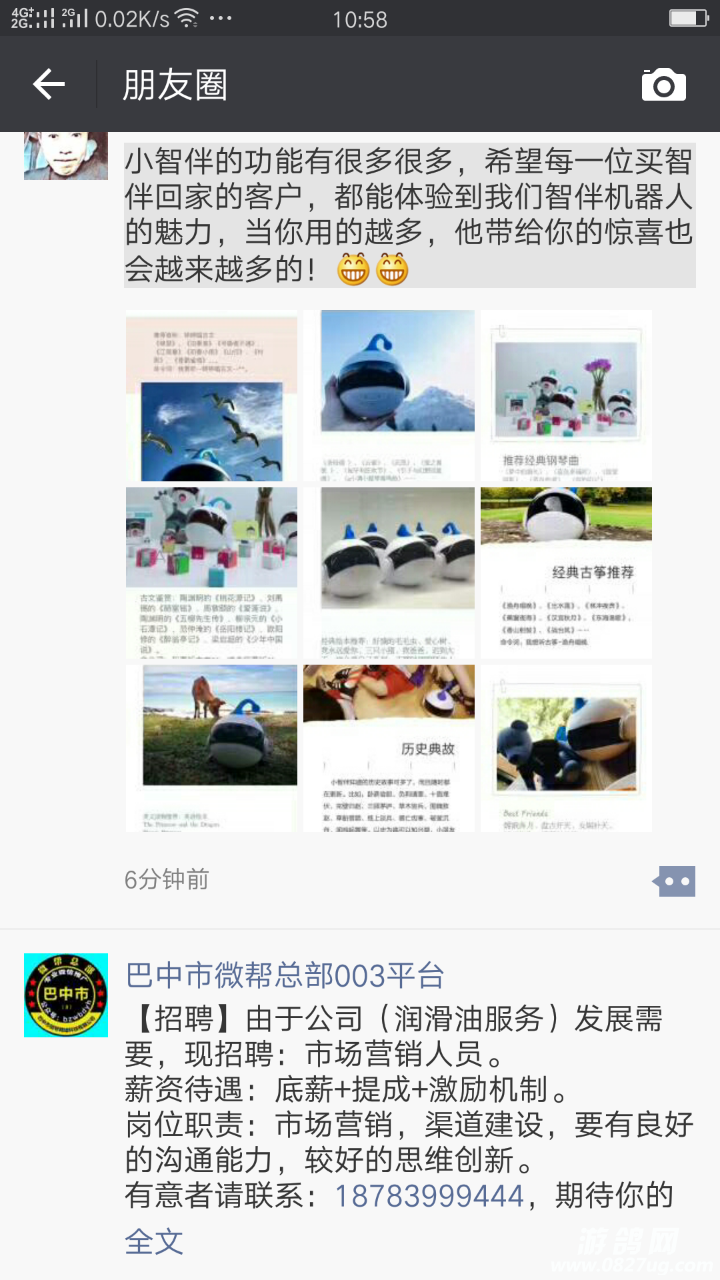
Task: View the photo of four robots in a row
Action: pyautogui.click(x=389, y=573)
